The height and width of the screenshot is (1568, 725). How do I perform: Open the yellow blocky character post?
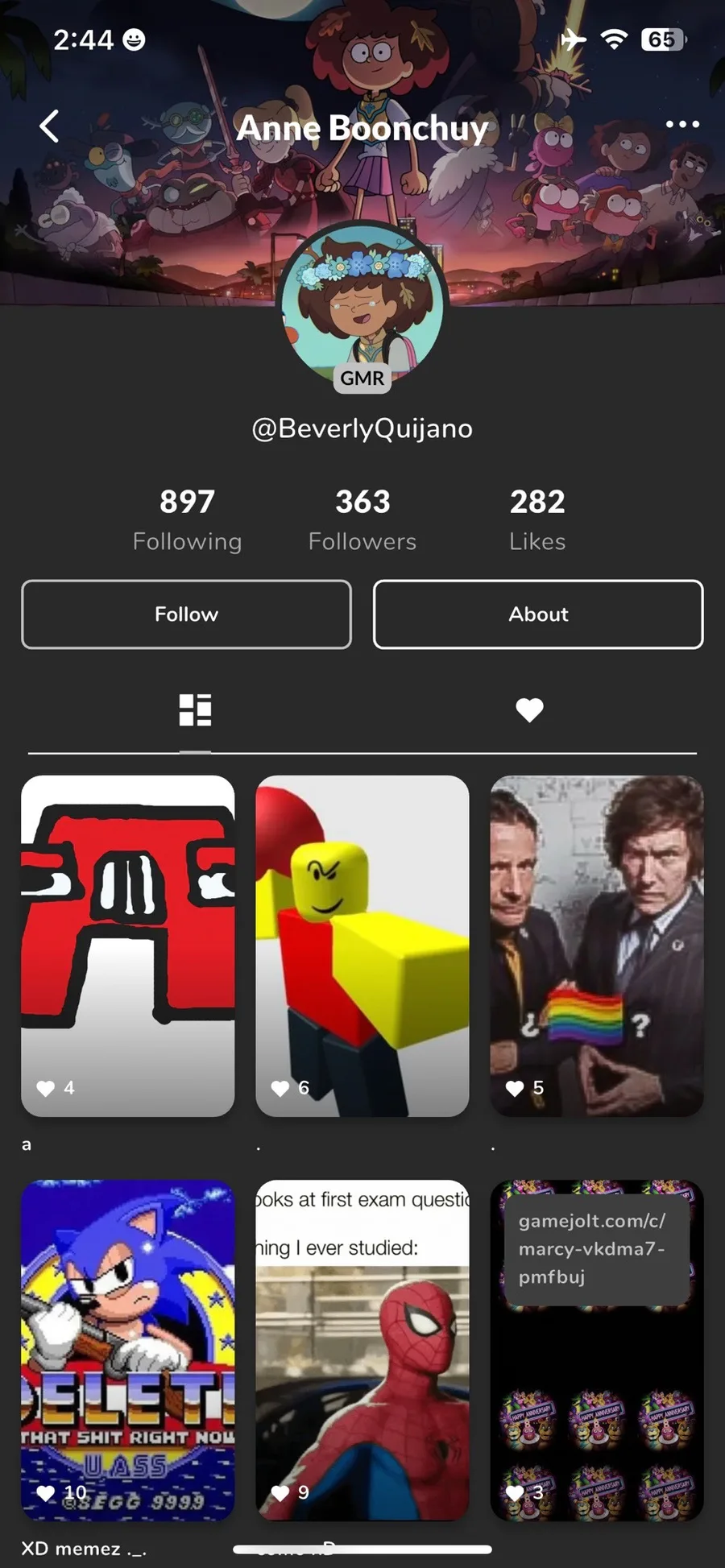pyautogui.click(x=362, y=945)
